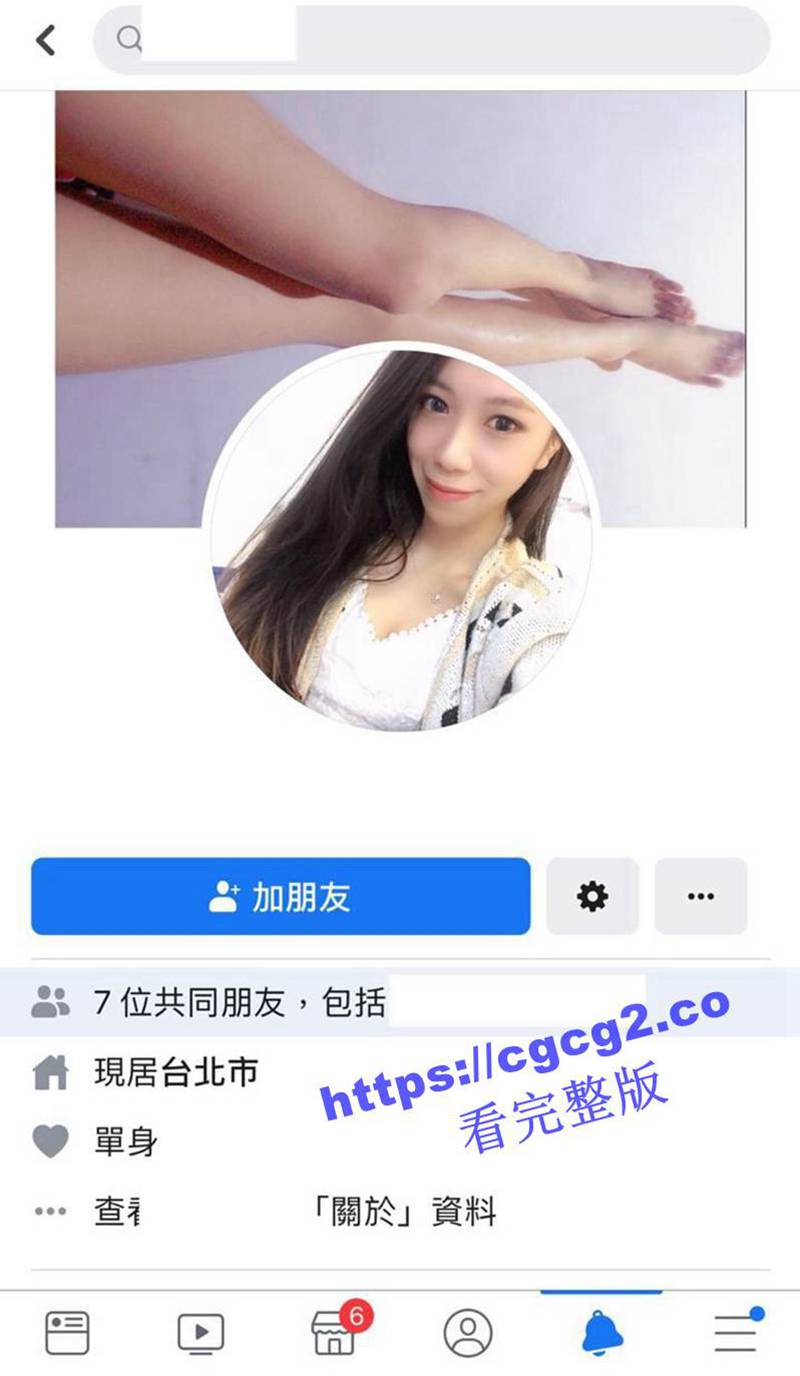The width and height of the screenshot is (800, 1376).
Task: Open more options with the ellipsis icon
Action: [701, 897]
